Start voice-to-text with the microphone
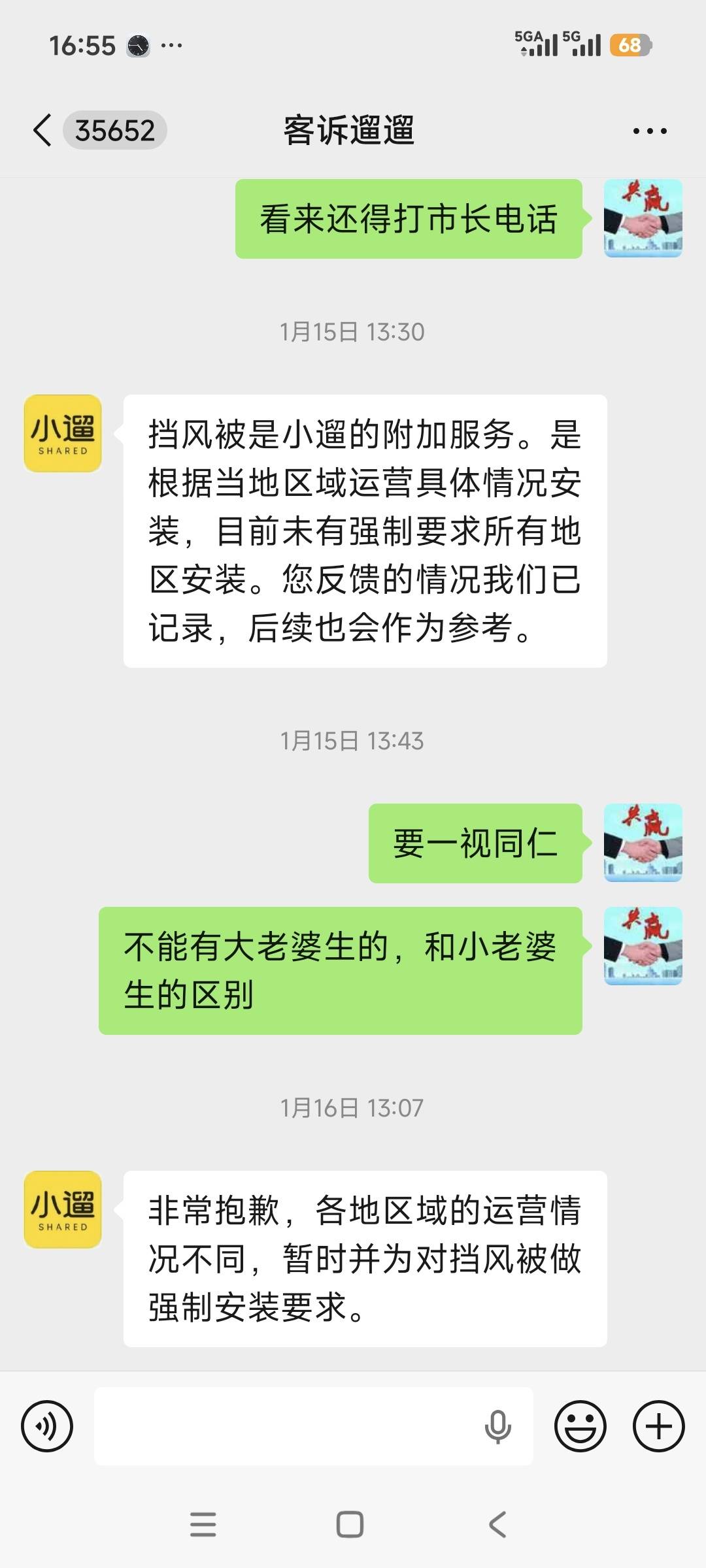The width and height of the screenshot is (706, 1568). (497, 1426)
